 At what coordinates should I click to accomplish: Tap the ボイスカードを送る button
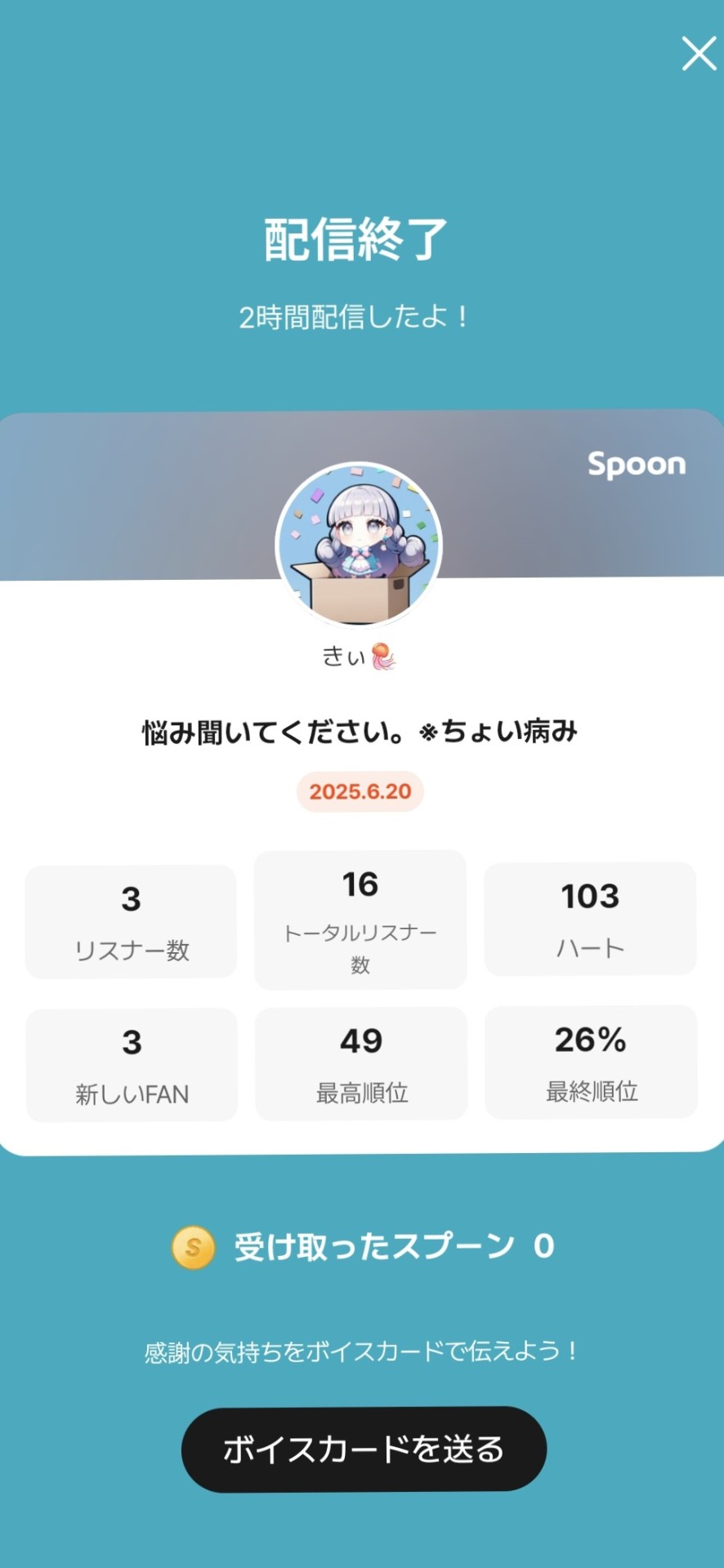click(364, 1449)
